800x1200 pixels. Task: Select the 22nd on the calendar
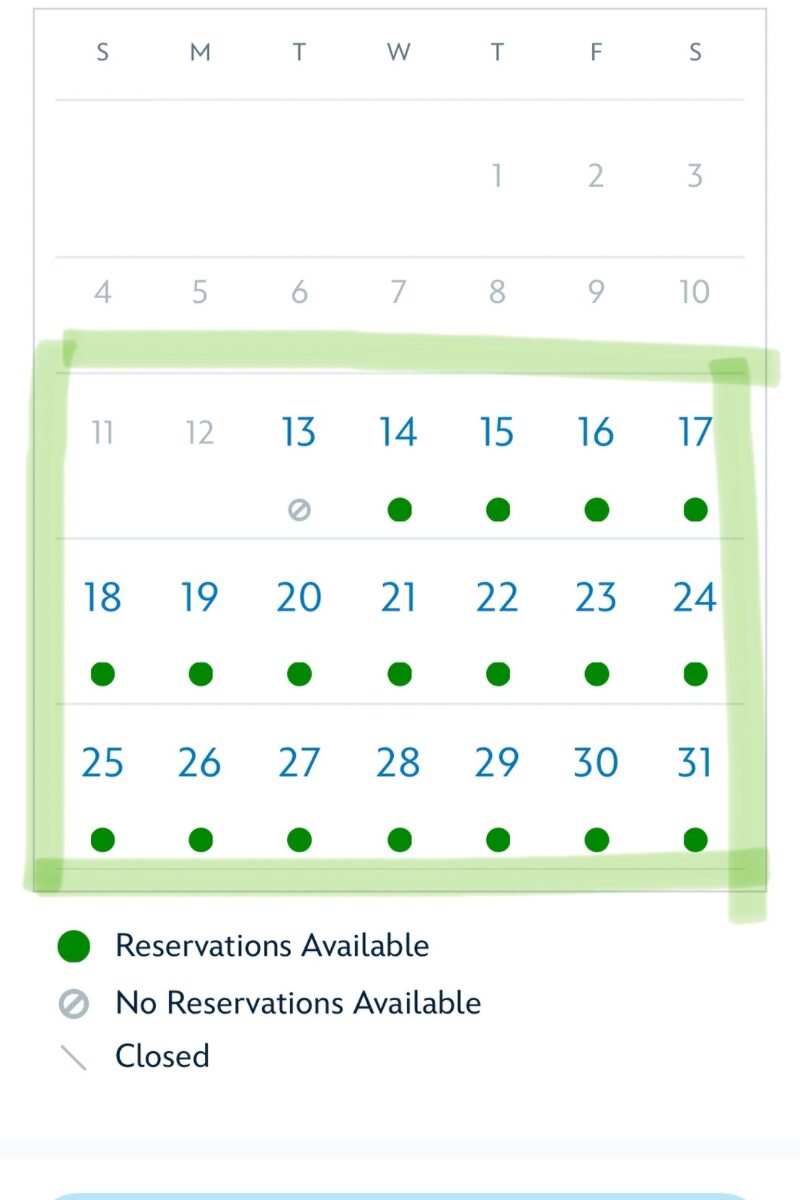pyautogui.click(x=497, y=598)
